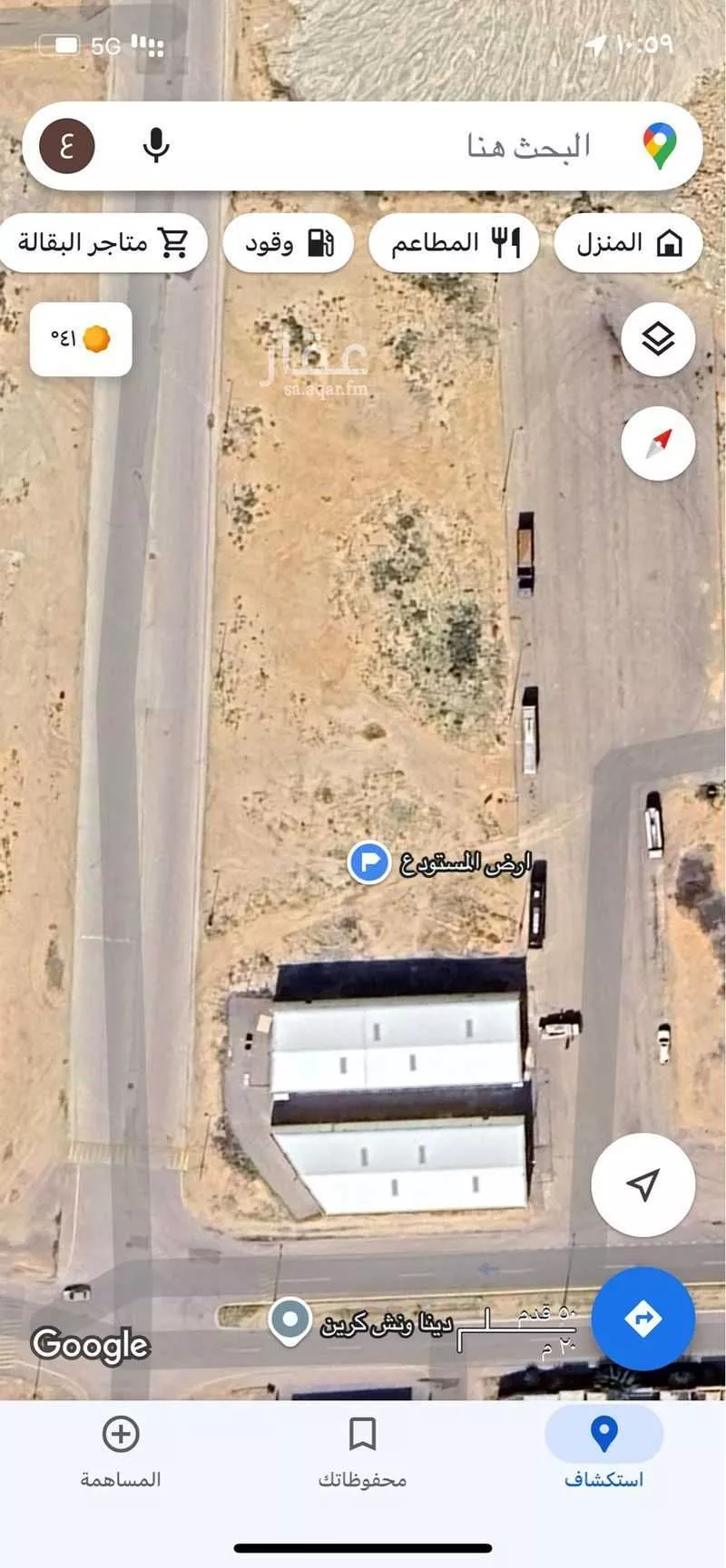Tap the compass to reset orientation
The width and height of the screenshot is (726, 1568).
658,443
